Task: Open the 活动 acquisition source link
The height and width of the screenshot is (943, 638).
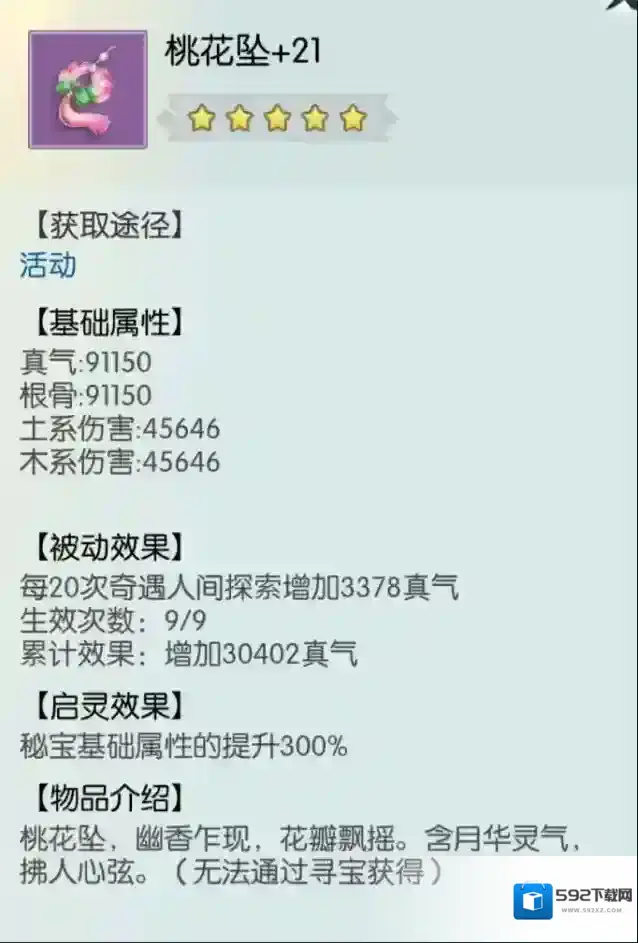Action: click(48, 265)
